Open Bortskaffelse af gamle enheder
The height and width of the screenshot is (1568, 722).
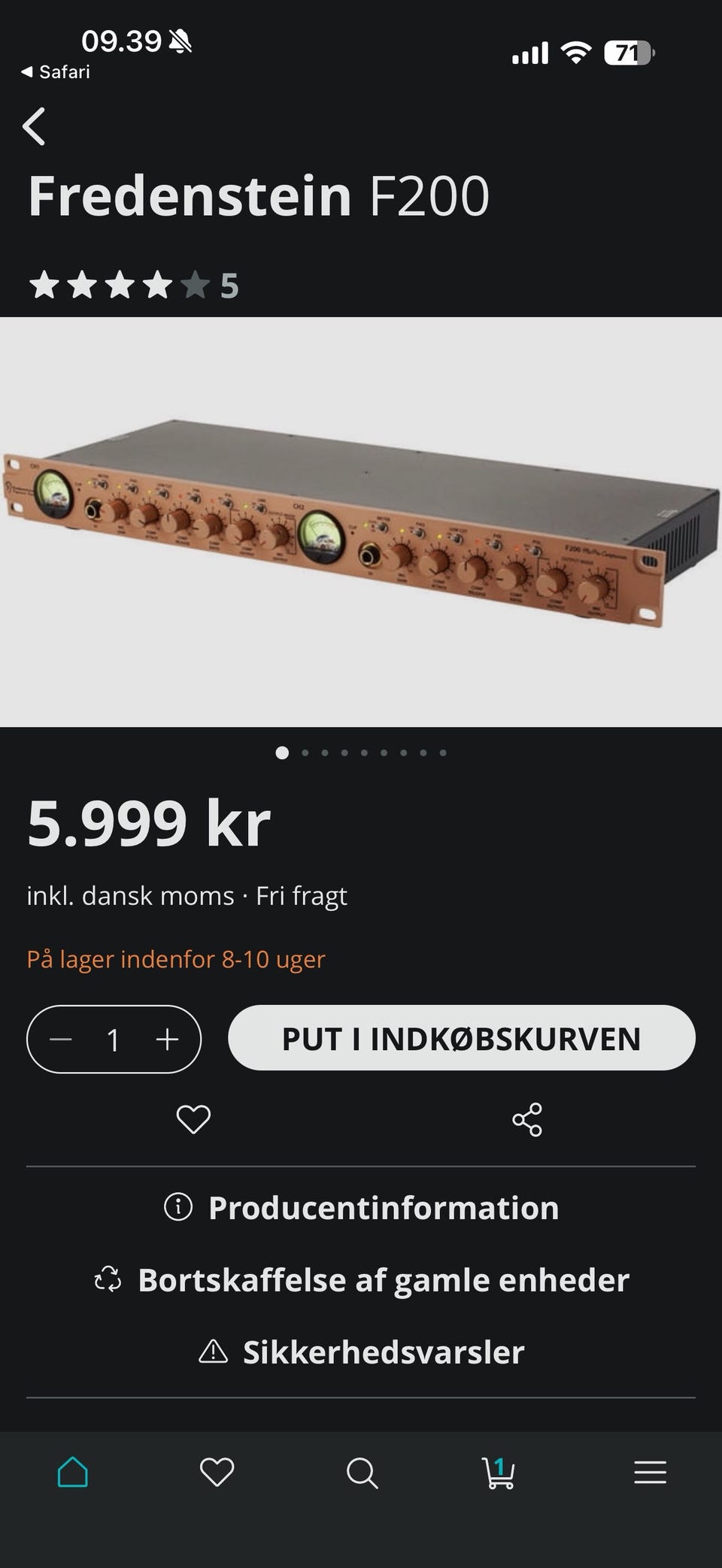[361, 1280]
